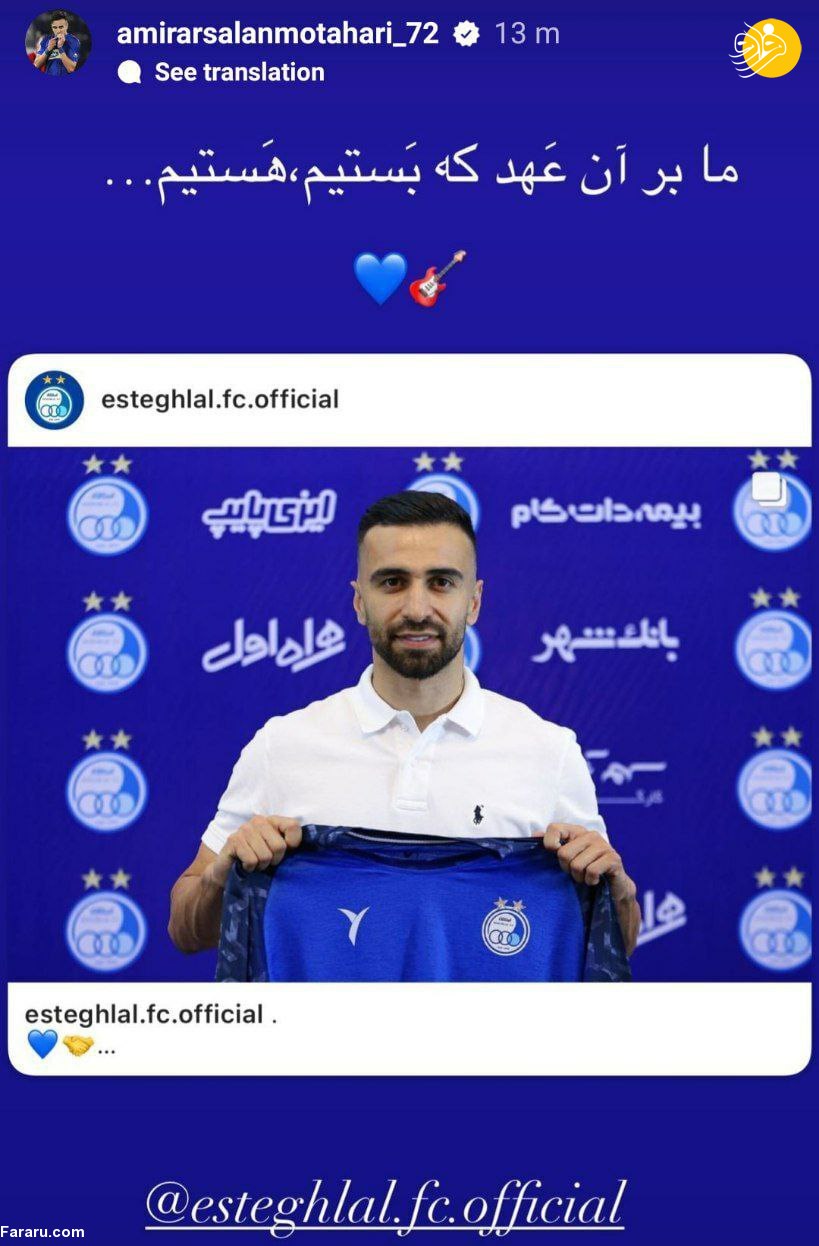Image resolution: width=819 pixels, height=1246 pixels.
Task: Open the reshared esteghlal.fc.official post
Action: 409,712
